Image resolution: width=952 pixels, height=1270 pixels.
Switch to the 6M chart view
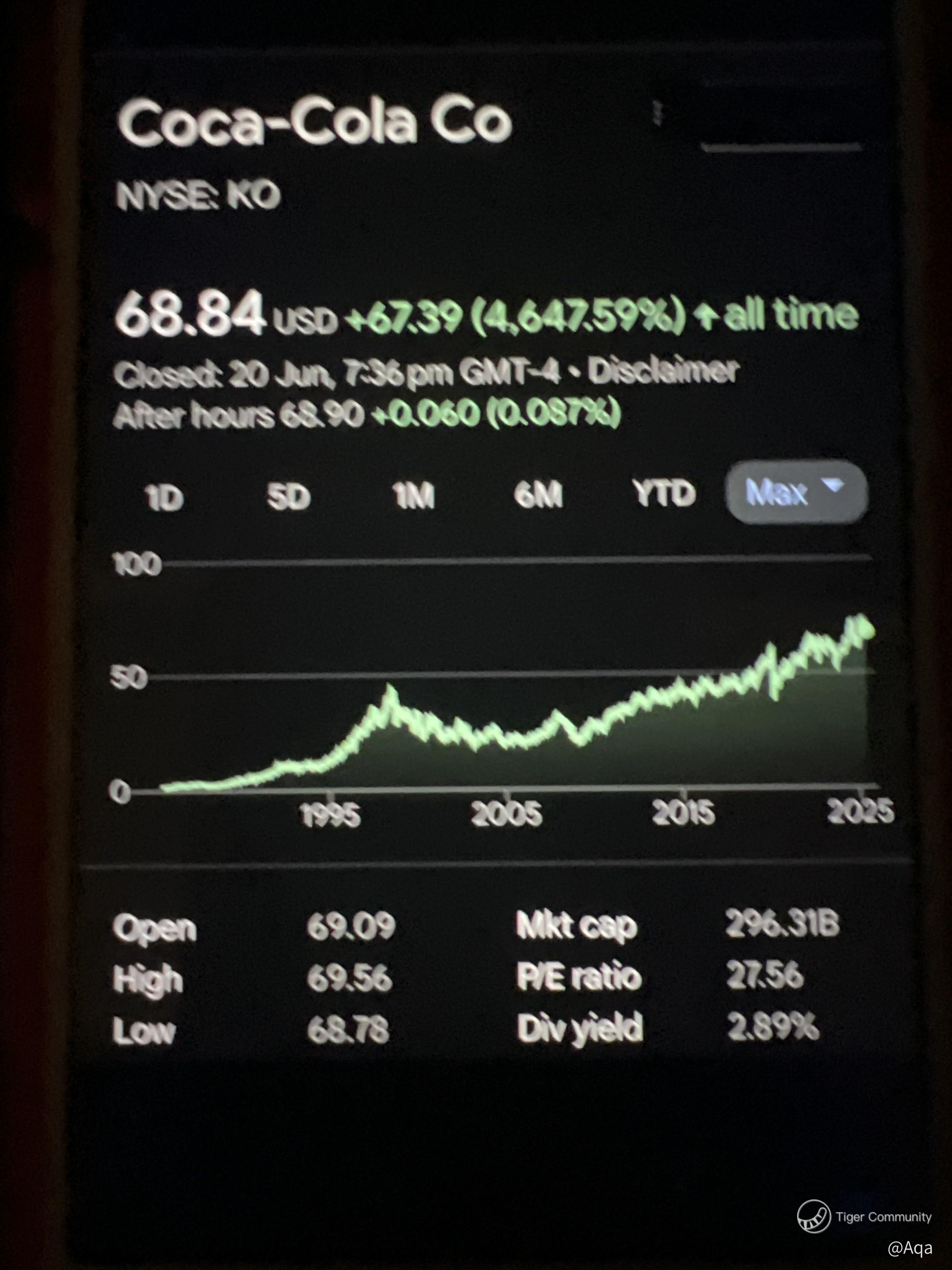pyautogui.click(x=538, y=494)
